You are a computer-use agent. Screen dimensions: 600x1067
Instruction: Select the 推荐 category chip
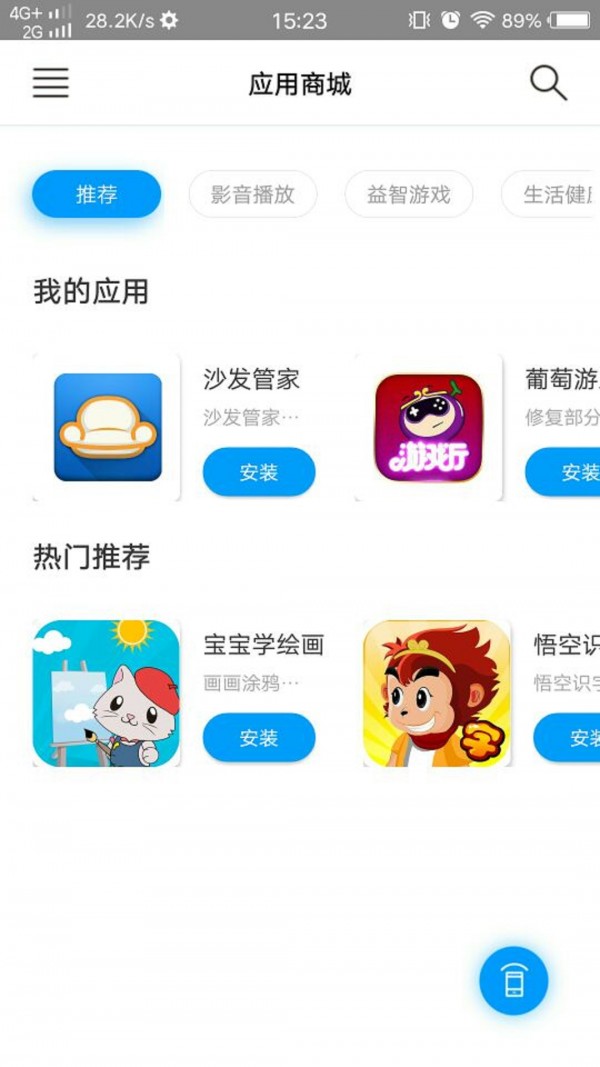(x=96, y=194)
